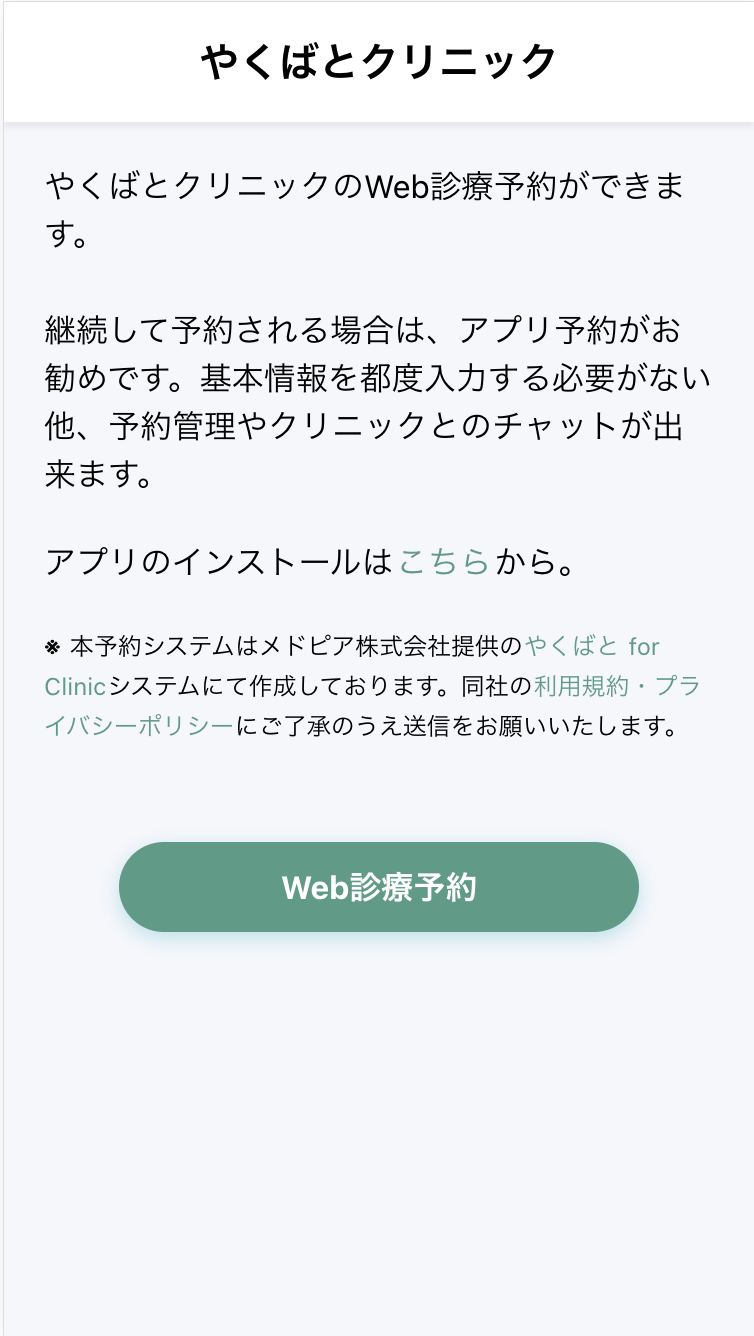Open the やくばと for Clinic link
The image size is (754, 1336).
591,647
